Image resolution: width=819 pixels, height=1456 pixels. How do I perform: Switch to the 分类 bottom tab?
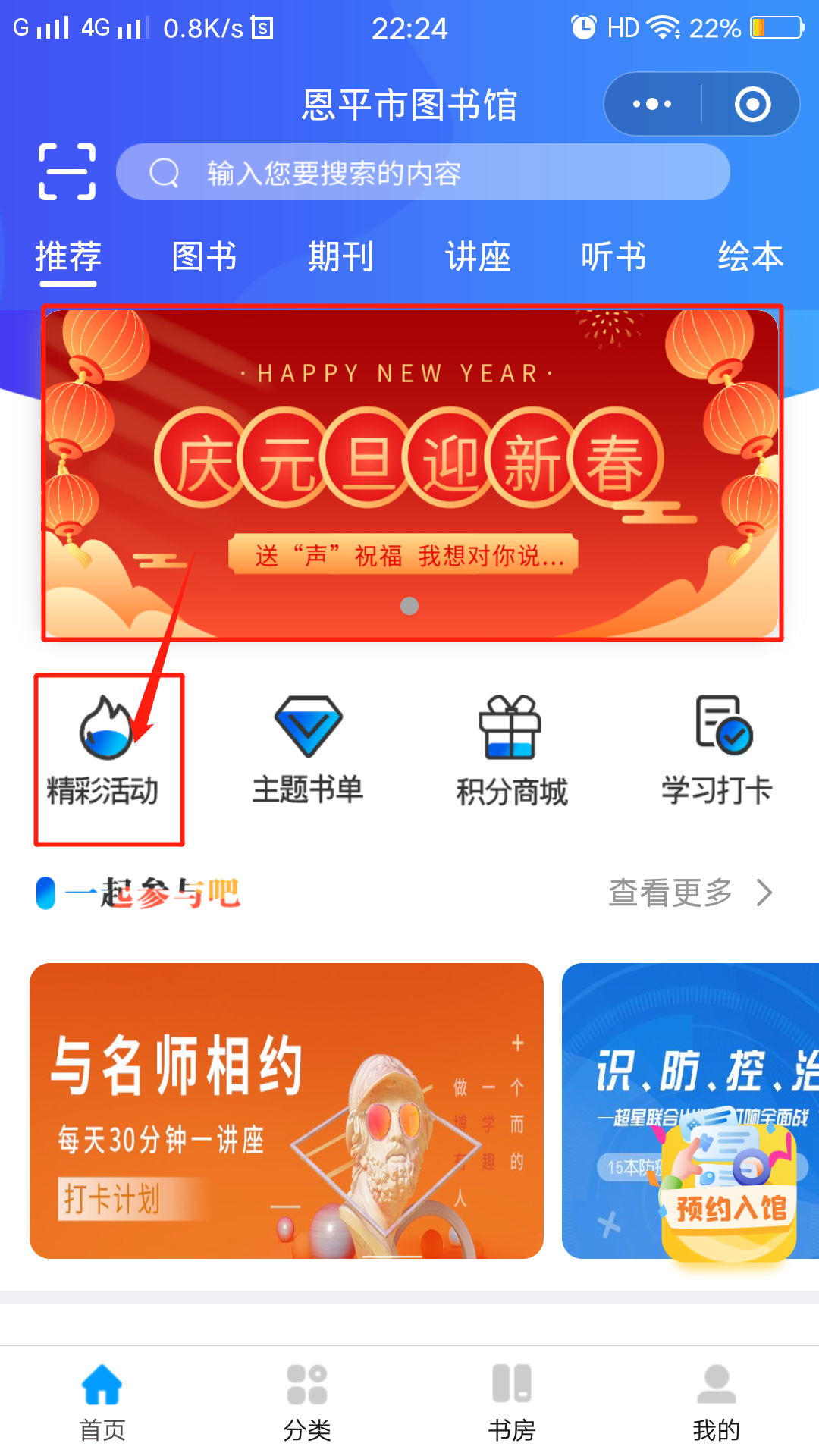coord(307,1401)
